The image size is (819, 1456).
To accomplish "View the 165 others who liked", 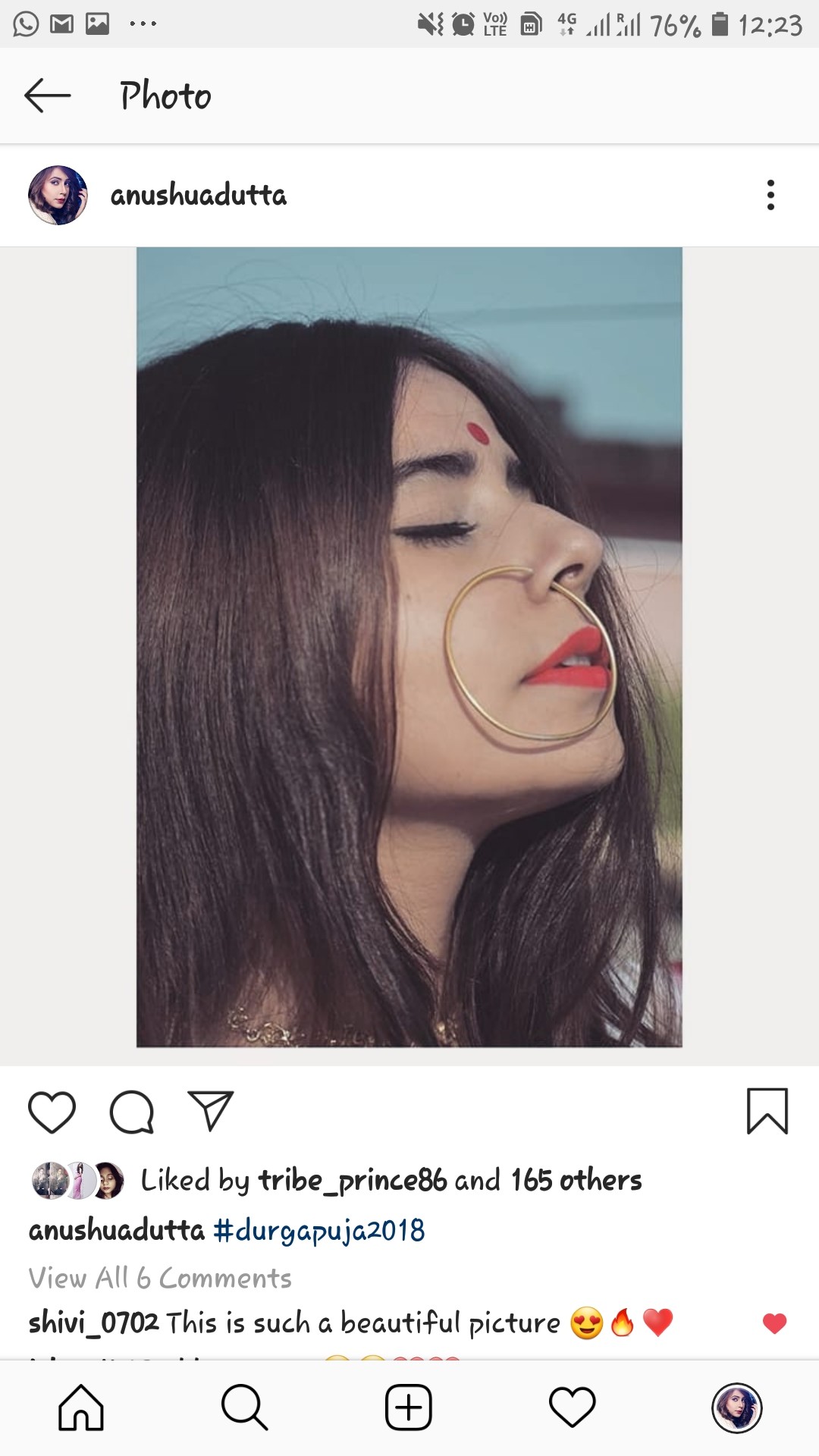I will [576, 1181].
